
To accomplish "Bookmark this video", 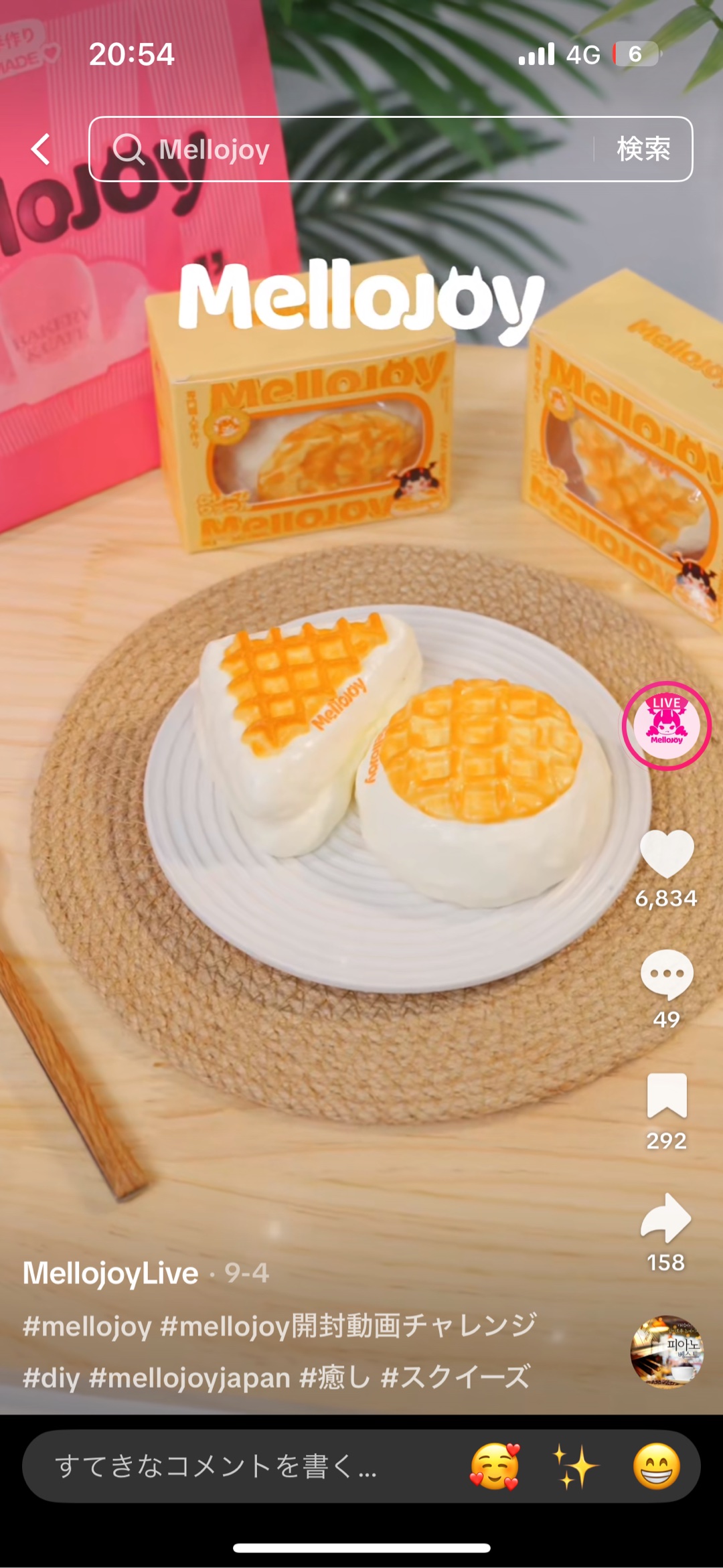I will (666, 1096).
